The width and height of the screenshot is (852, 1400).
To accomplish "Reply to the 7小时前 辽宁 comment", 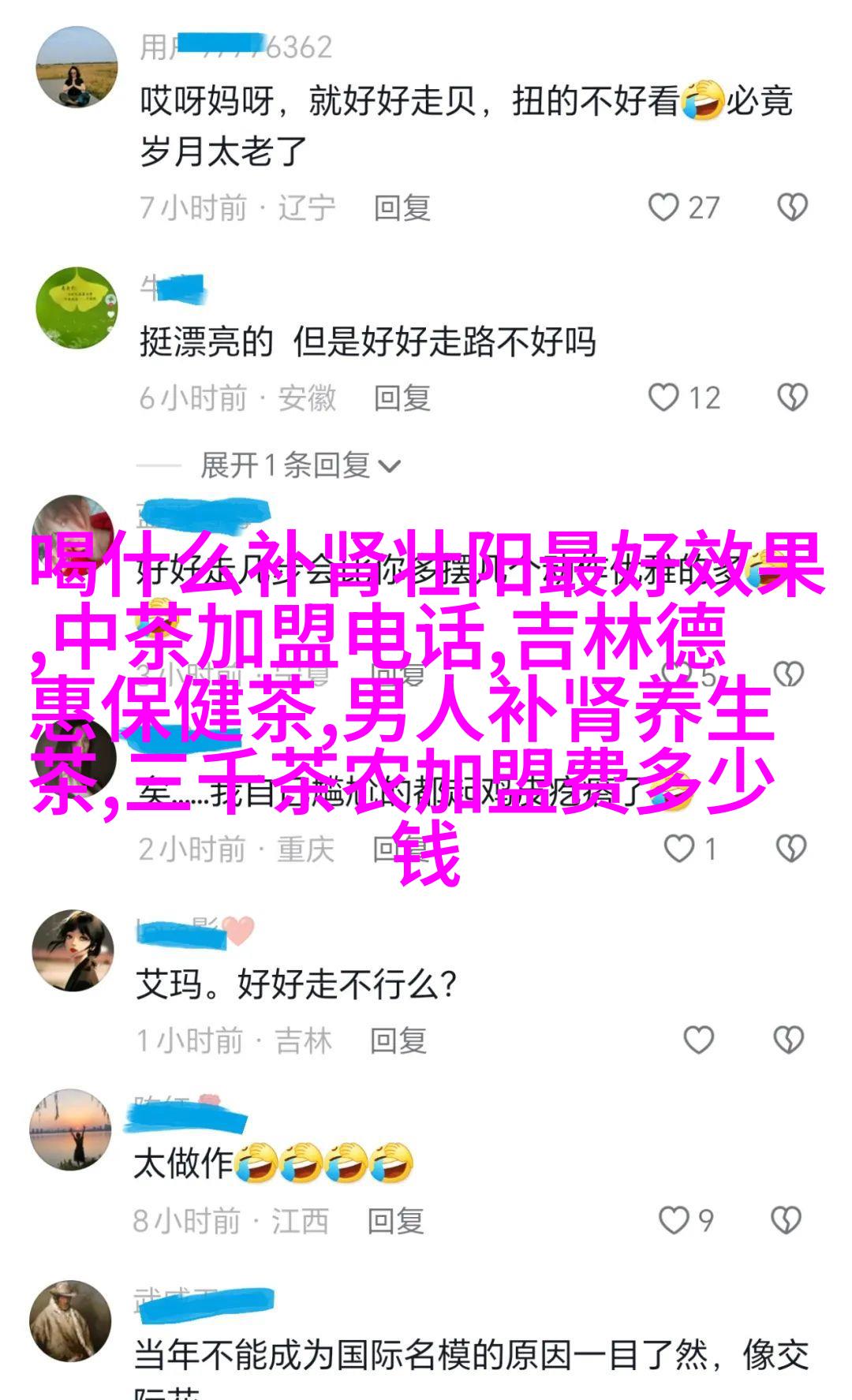I will coord(402,208).
